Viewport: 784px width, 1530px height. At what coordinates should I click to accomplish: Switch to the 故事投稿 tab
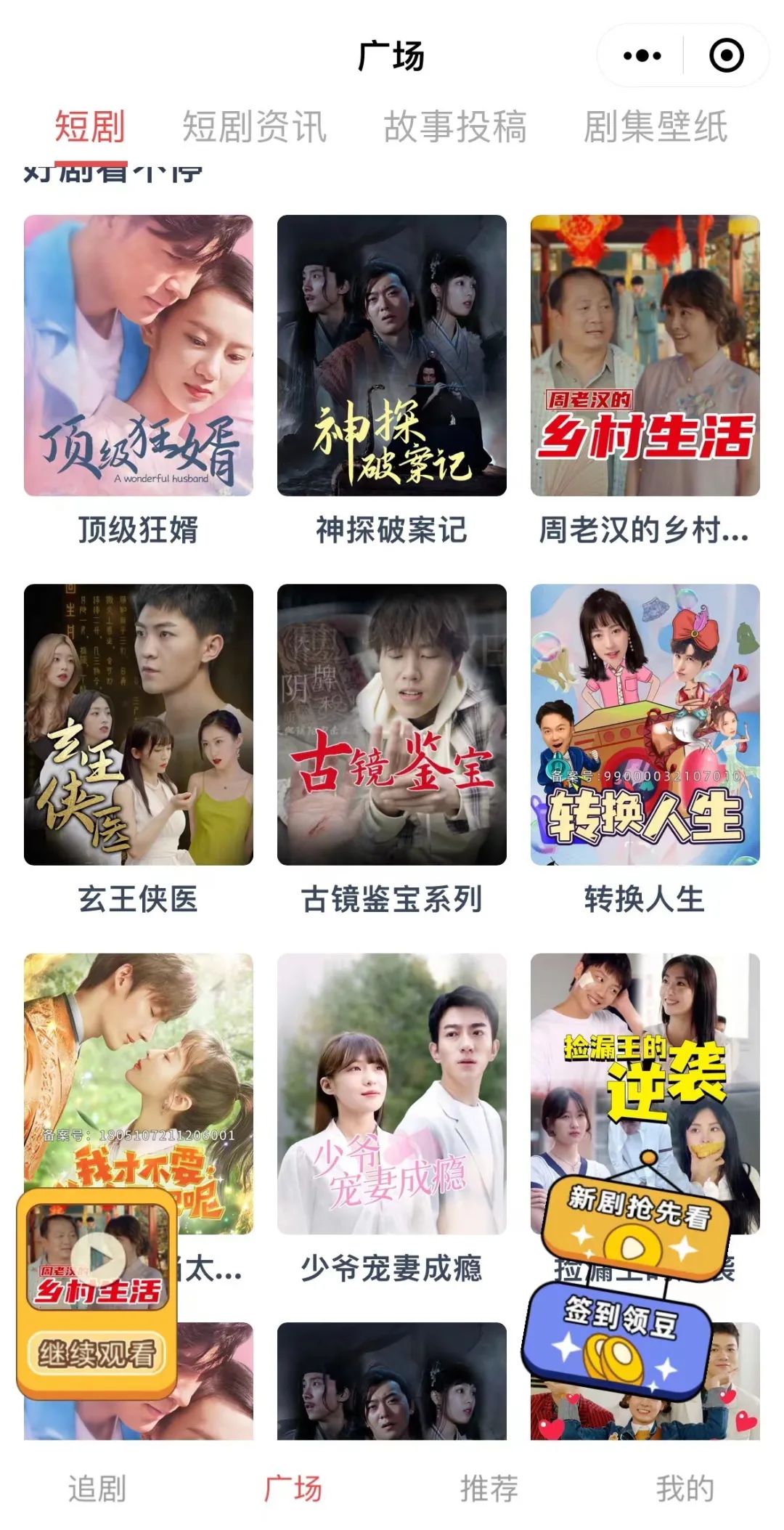(455, 127)
